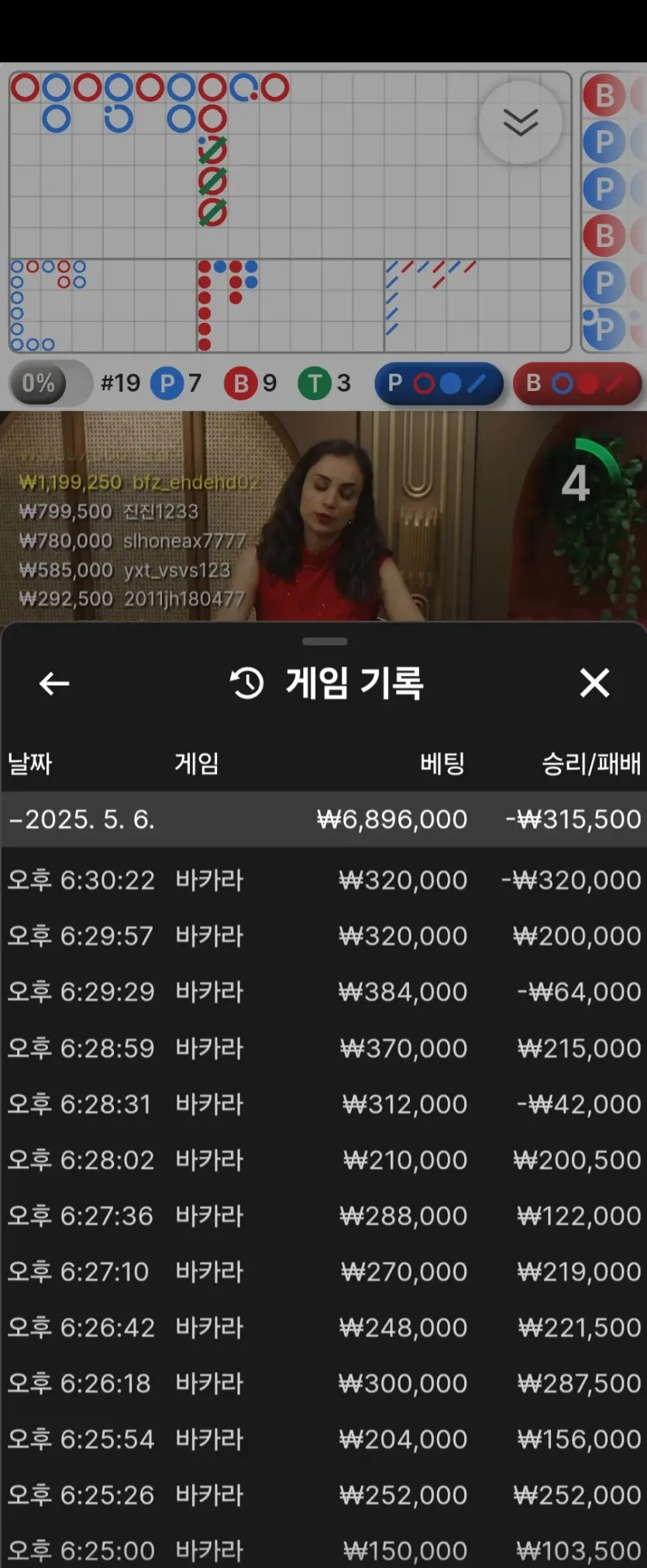Open the 오후 6:29:29 baccarat record
The image size is (647, 1568).
[323, 992]
